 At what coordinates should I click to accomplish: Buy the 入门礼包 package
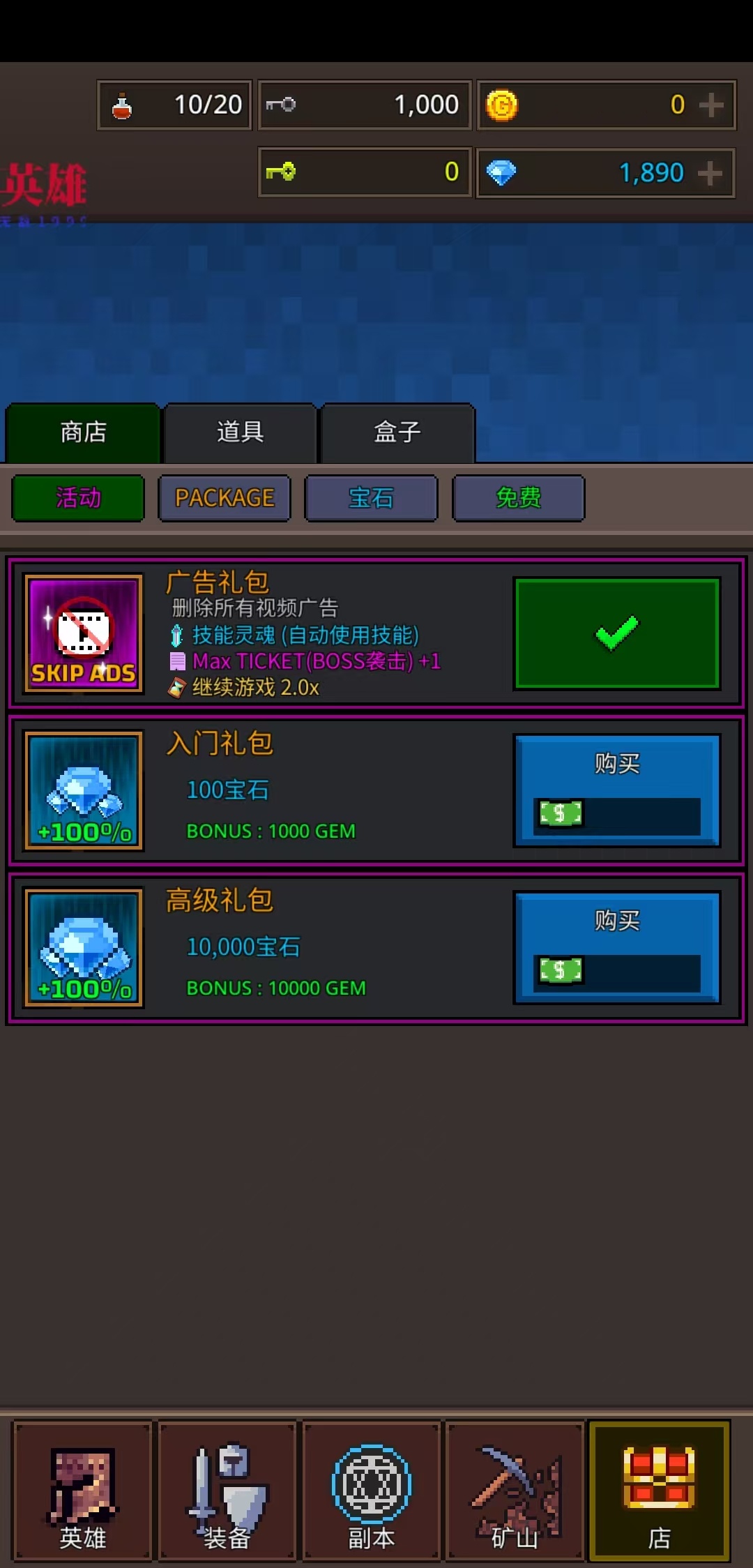616,790
